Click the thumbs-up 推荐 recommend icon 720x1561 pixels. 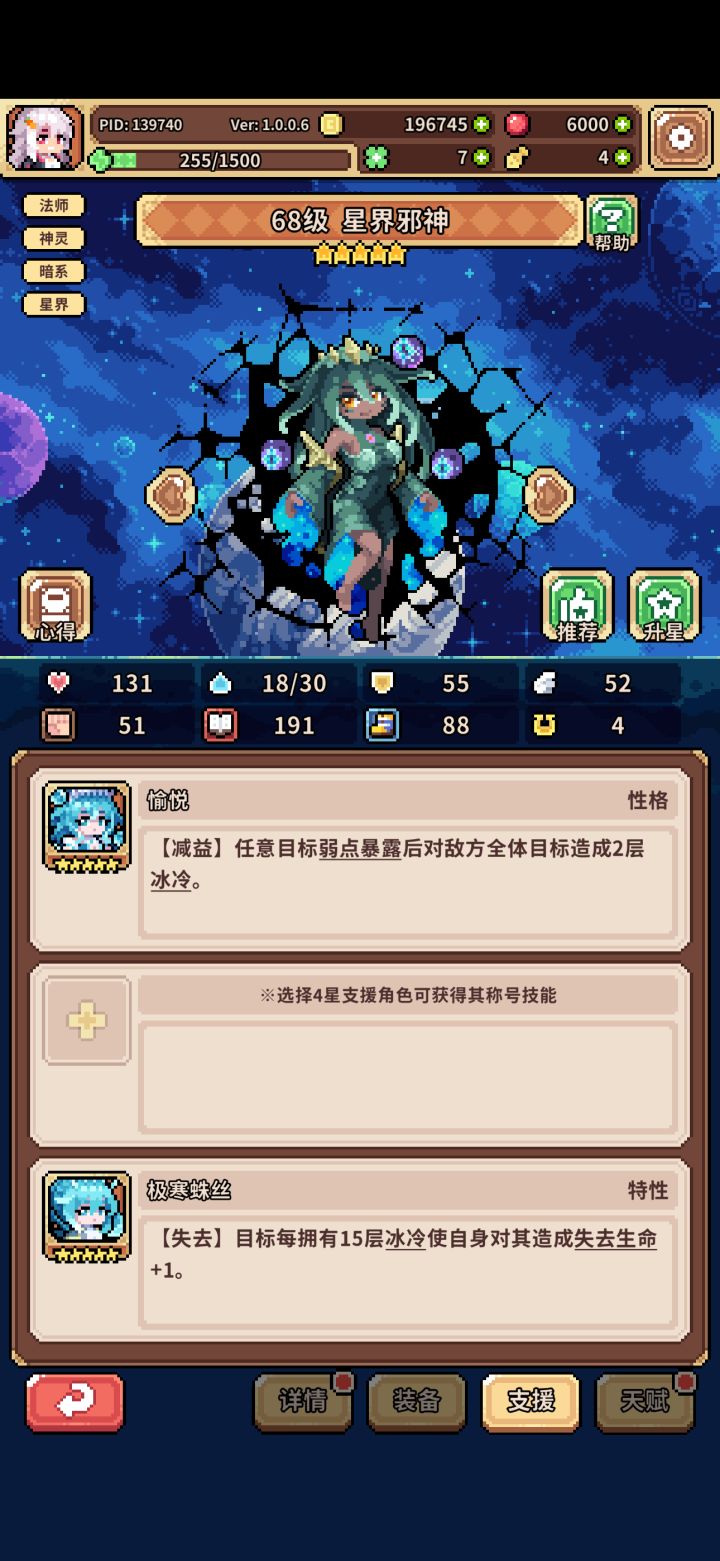point(577,605)
